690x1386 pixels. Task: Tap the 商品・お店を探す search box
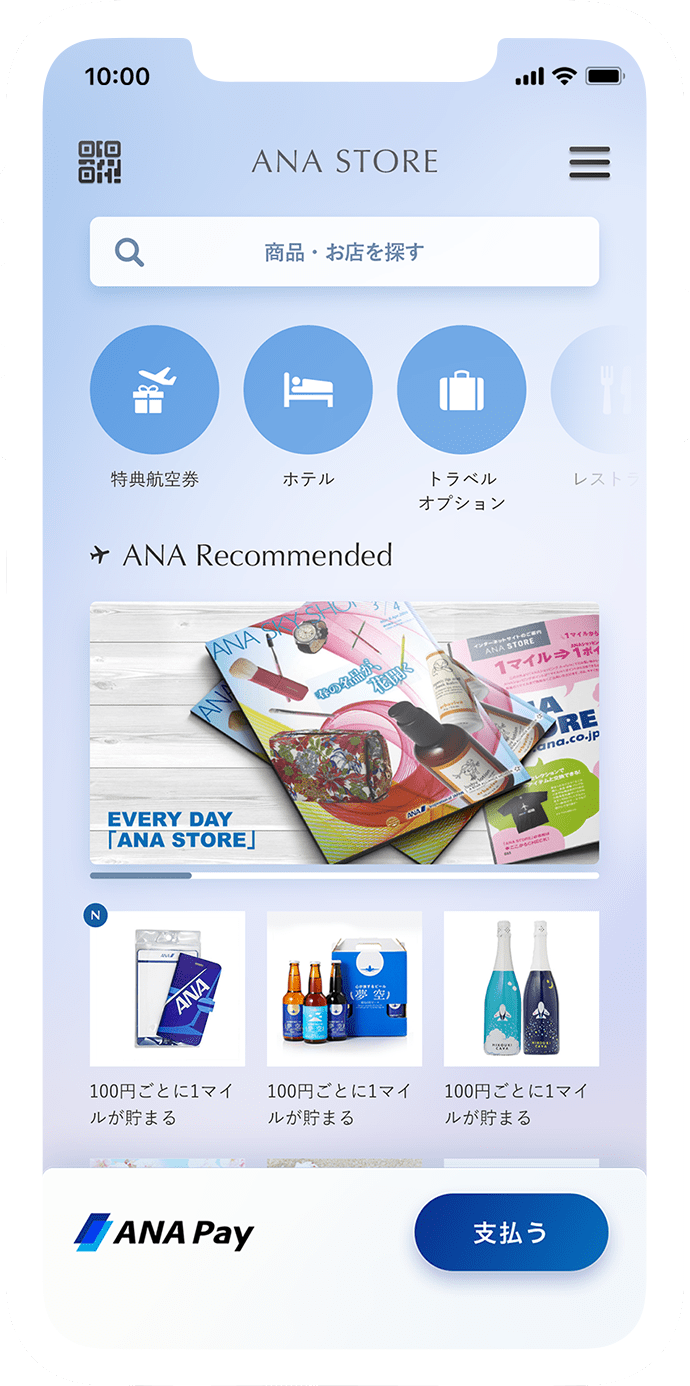tap(344, 252)
